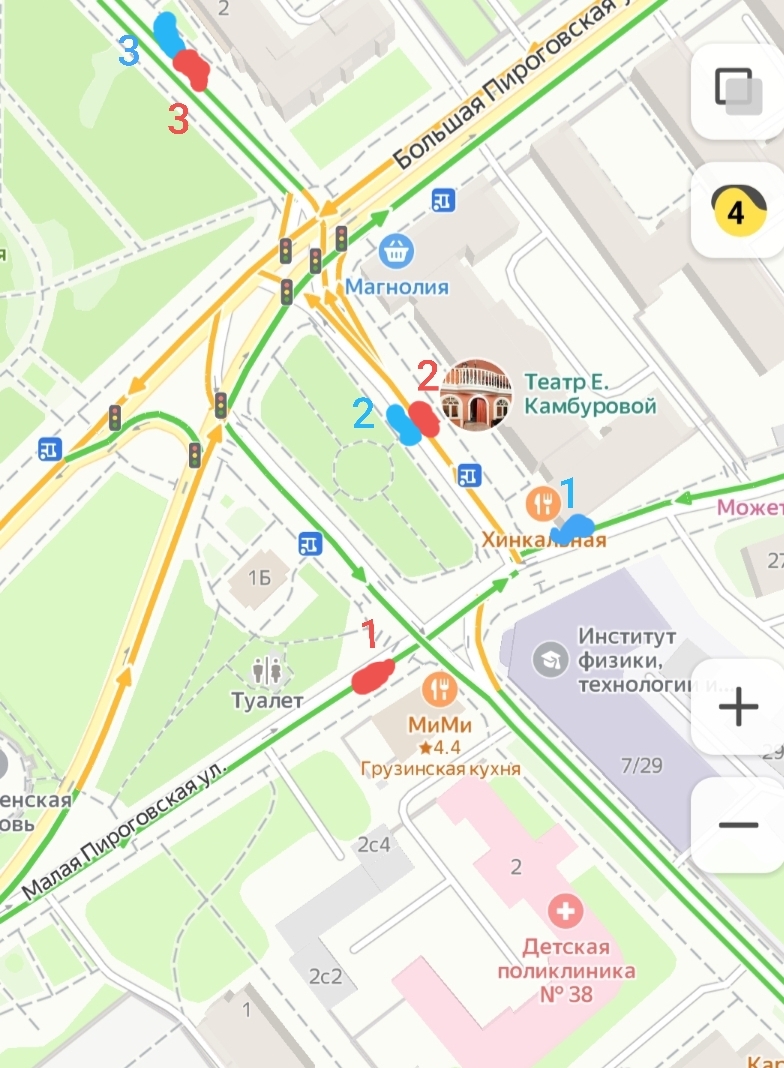The image size is (784, 1068).
Task: Zoom out with the minus button
Action: [x=738, y=825]
